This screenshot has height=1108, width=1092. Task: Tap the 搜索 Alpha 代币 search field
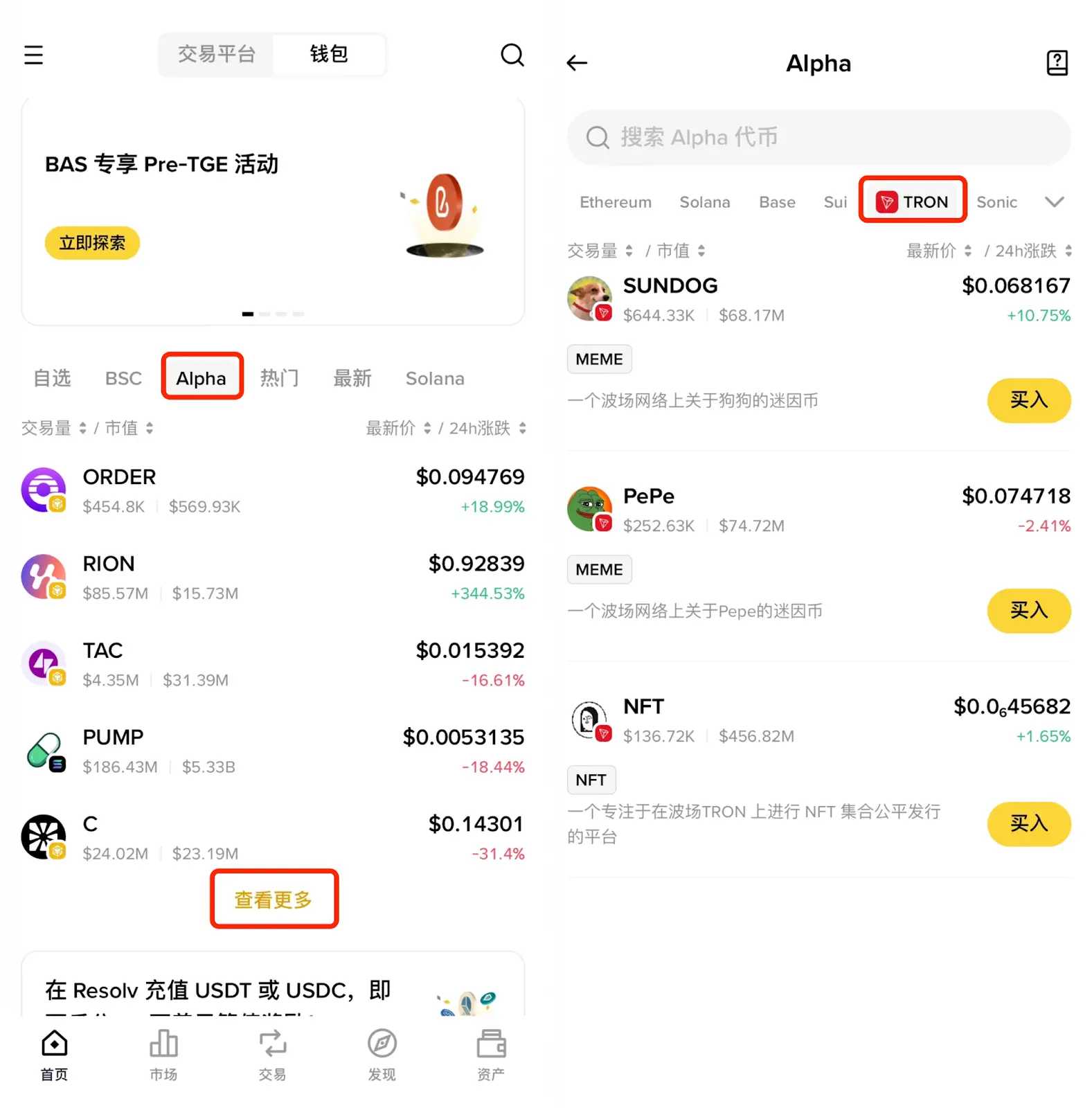click(x=818, y=137)
